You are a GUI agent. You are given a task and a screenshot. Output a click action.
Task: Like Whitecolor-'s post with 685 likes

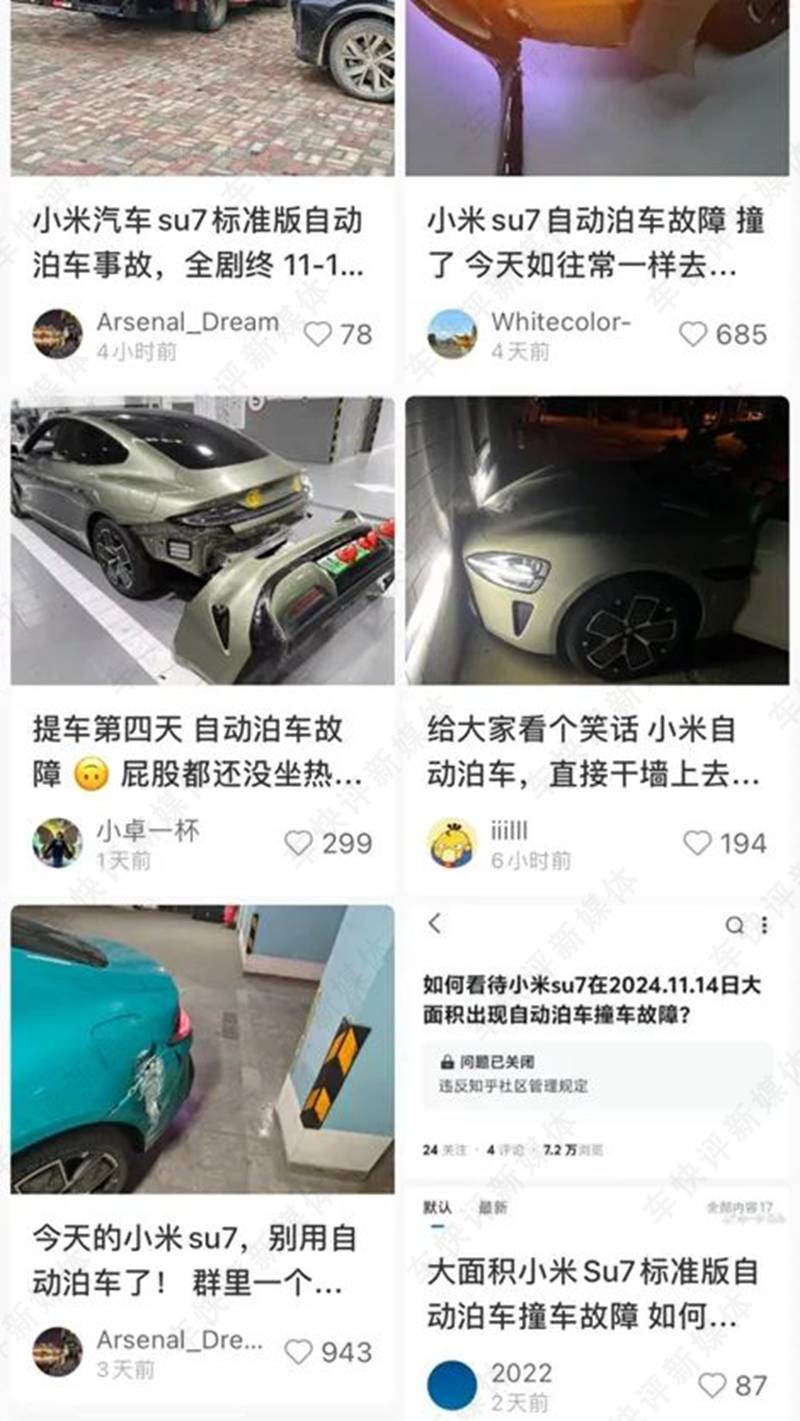[x=693, y=334]
